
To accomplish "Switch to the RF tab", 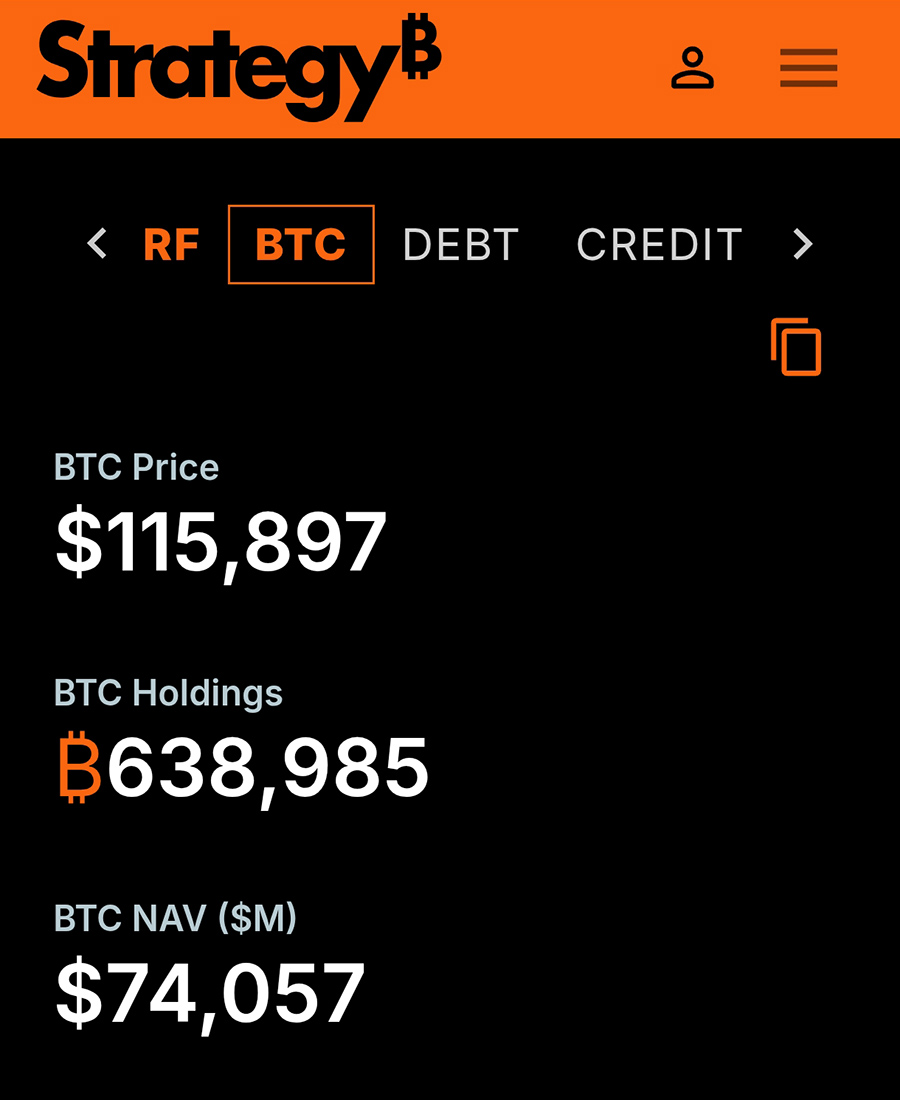I will (x=172, y=244).
